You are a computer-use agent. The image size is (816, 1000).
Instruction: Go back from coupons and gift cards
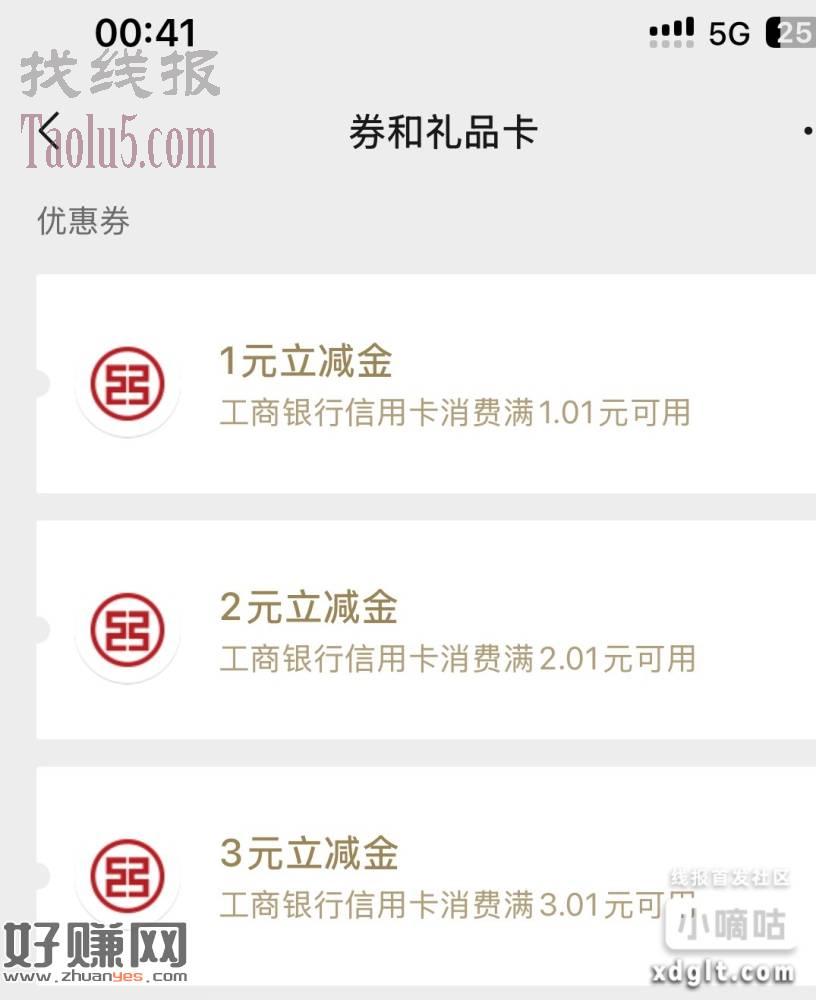[x=48, y=131]
